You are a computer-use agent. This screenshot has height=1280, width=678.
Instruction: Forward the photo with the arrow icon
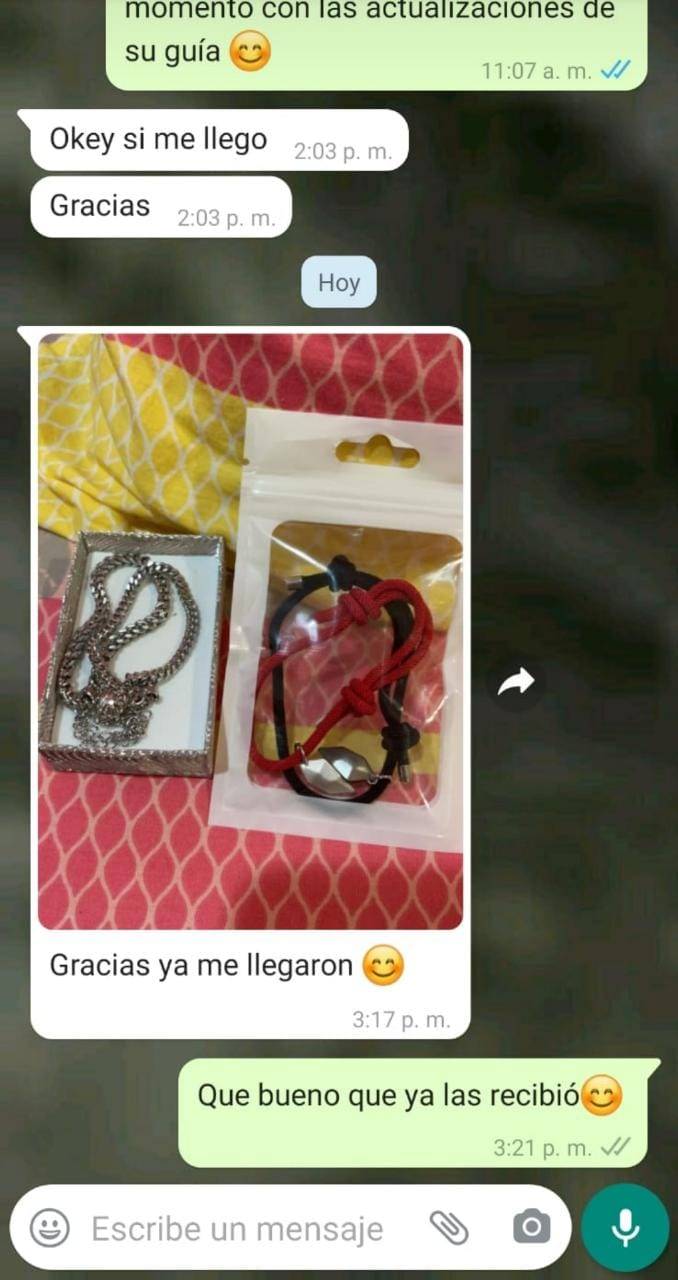point(516,683)
